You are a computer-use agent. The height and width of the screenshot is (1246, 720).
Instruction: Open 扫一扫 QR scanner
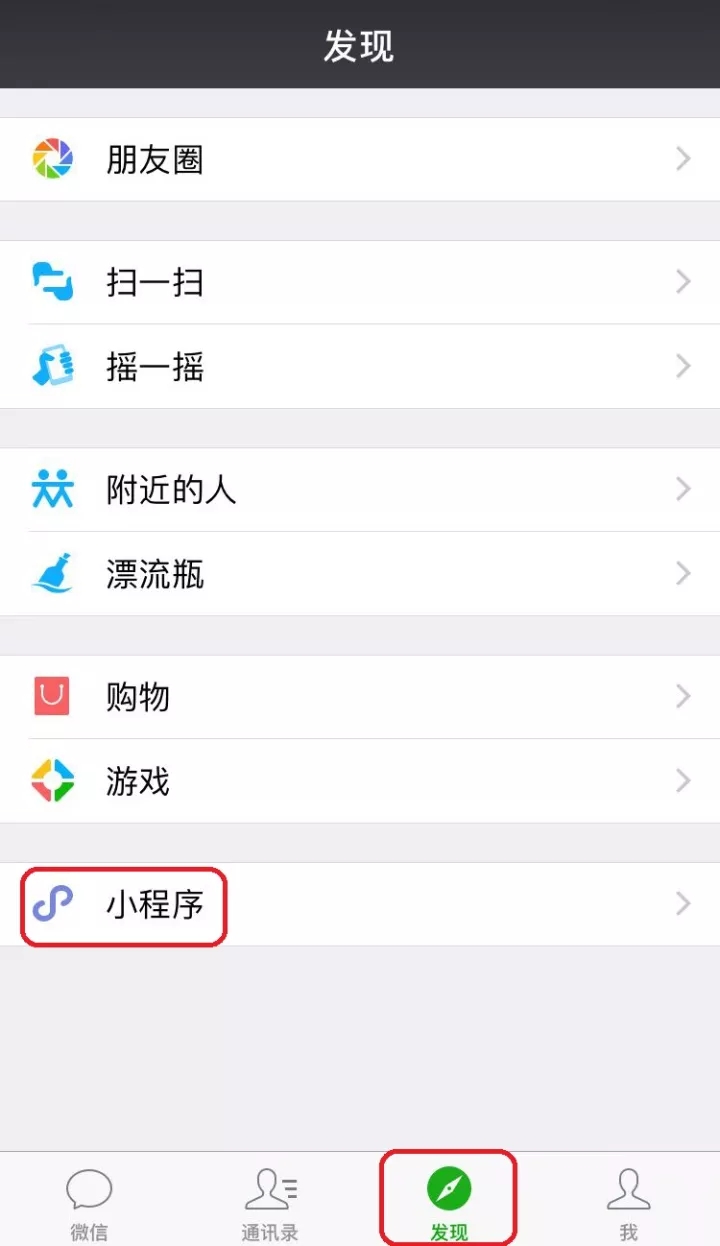[360, 283]
